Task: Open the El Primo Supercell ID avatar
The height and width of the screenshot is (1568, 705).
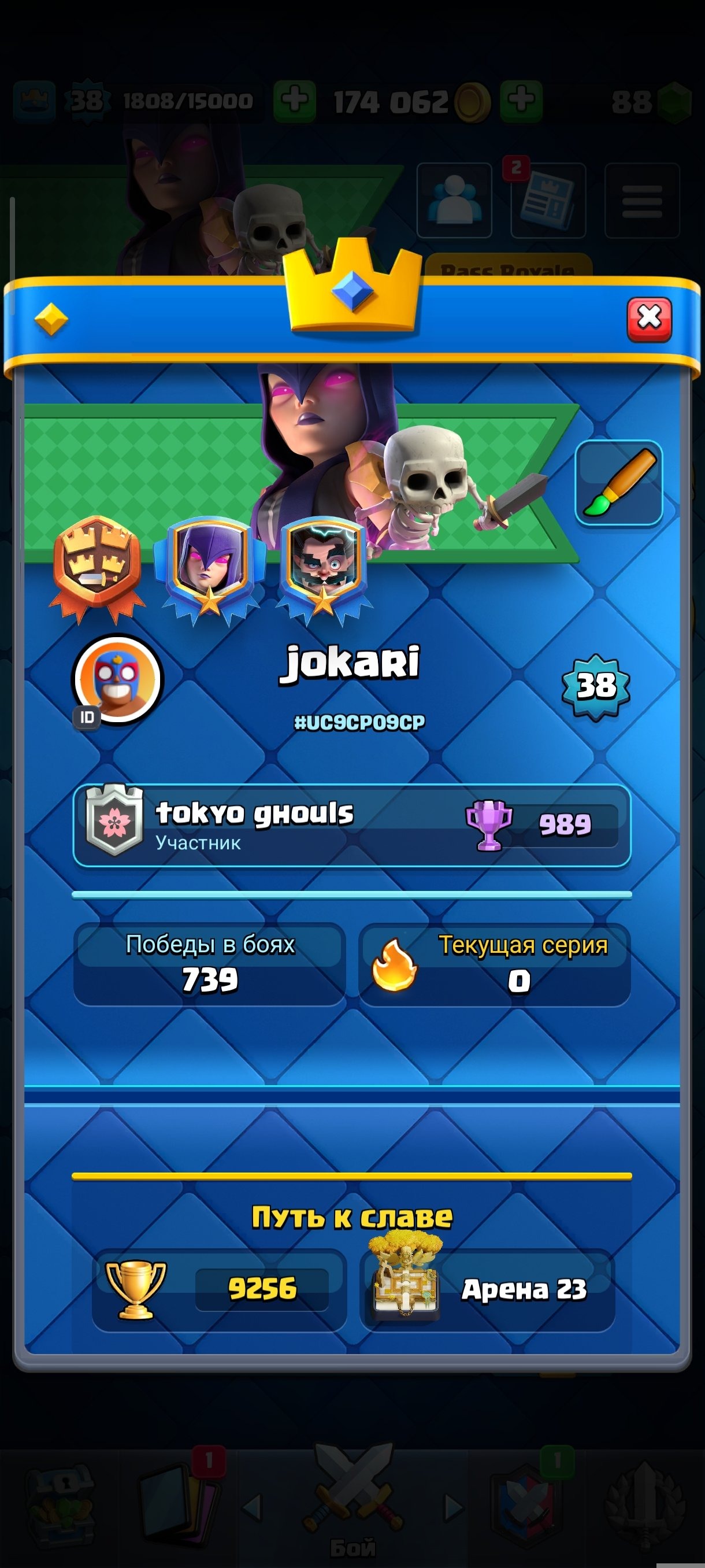Action: click(x=117, y=681)
